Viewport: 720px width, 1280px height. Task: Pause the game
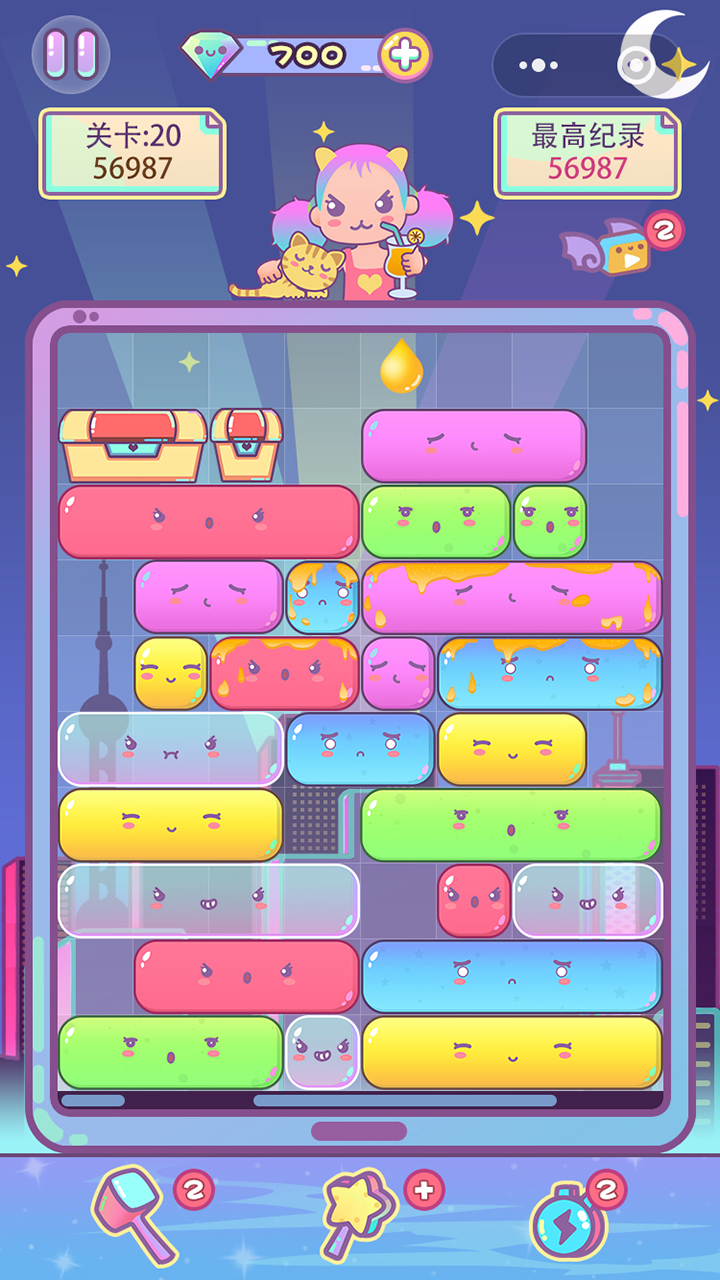(x=71, y=53)
